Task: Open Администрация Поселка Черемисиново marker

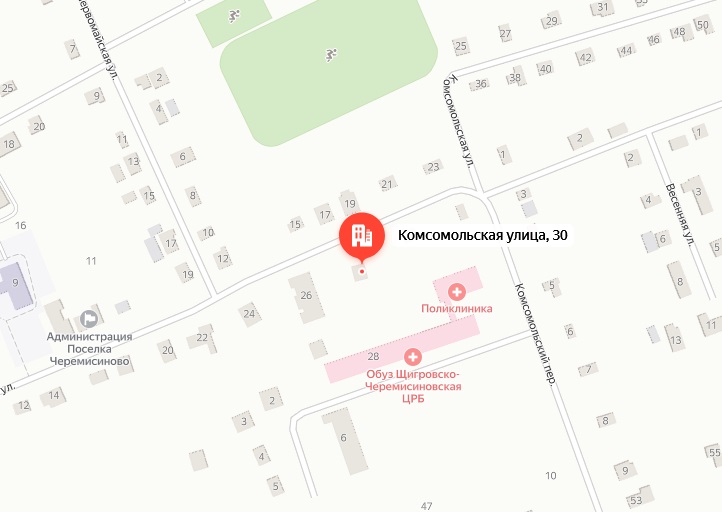Action: pos(89,319)
